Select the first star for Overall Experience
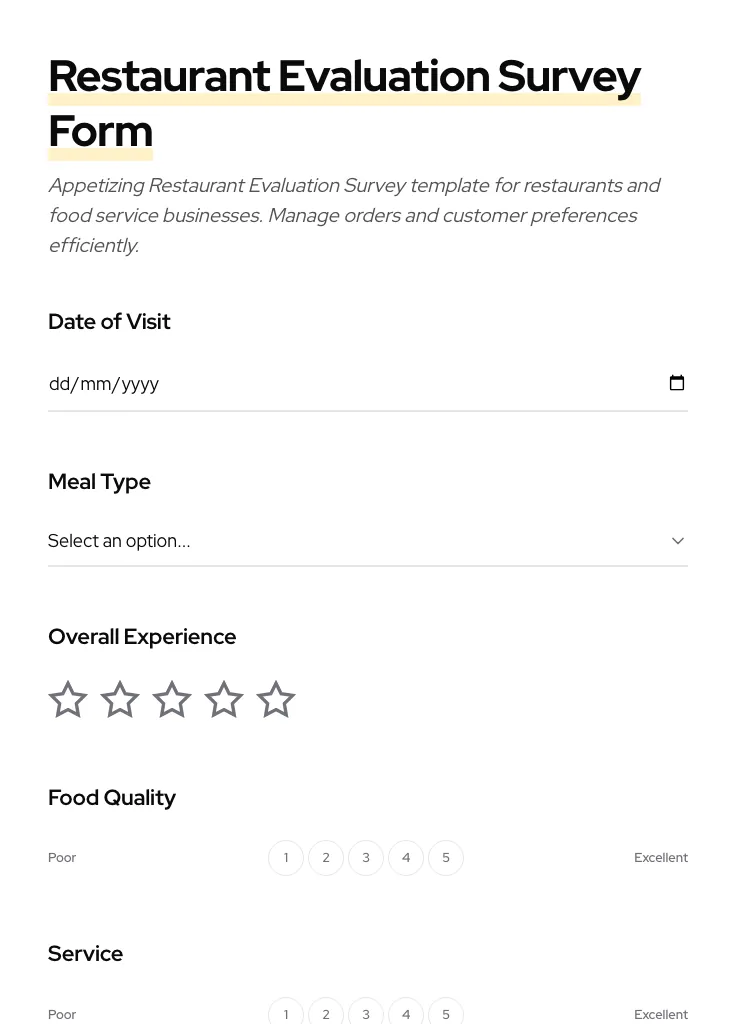The height and width of the screenshot is (1024, 736). click(x=67, y=699)
